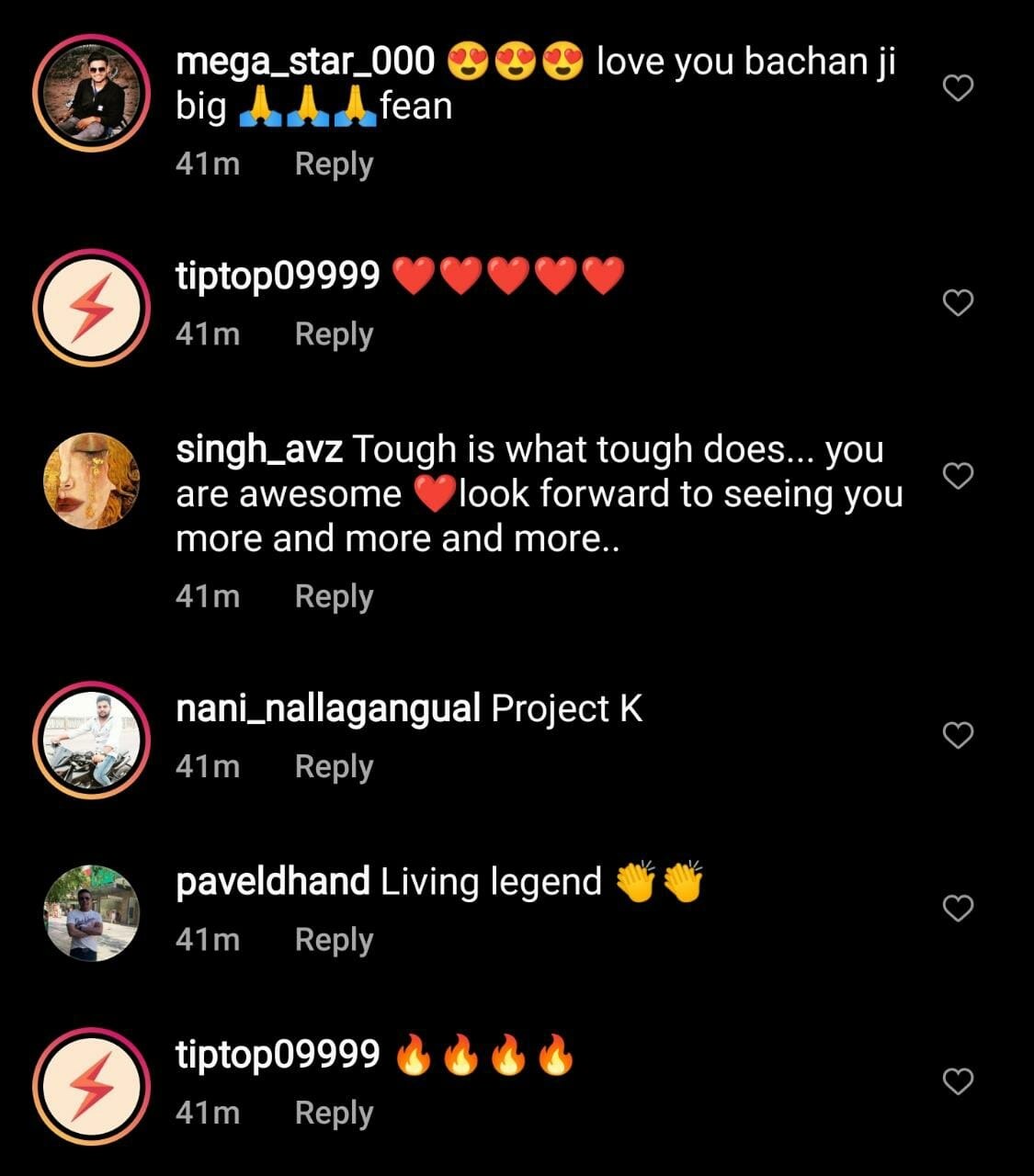Reply to singh_avz's comment

coord(334,597)
